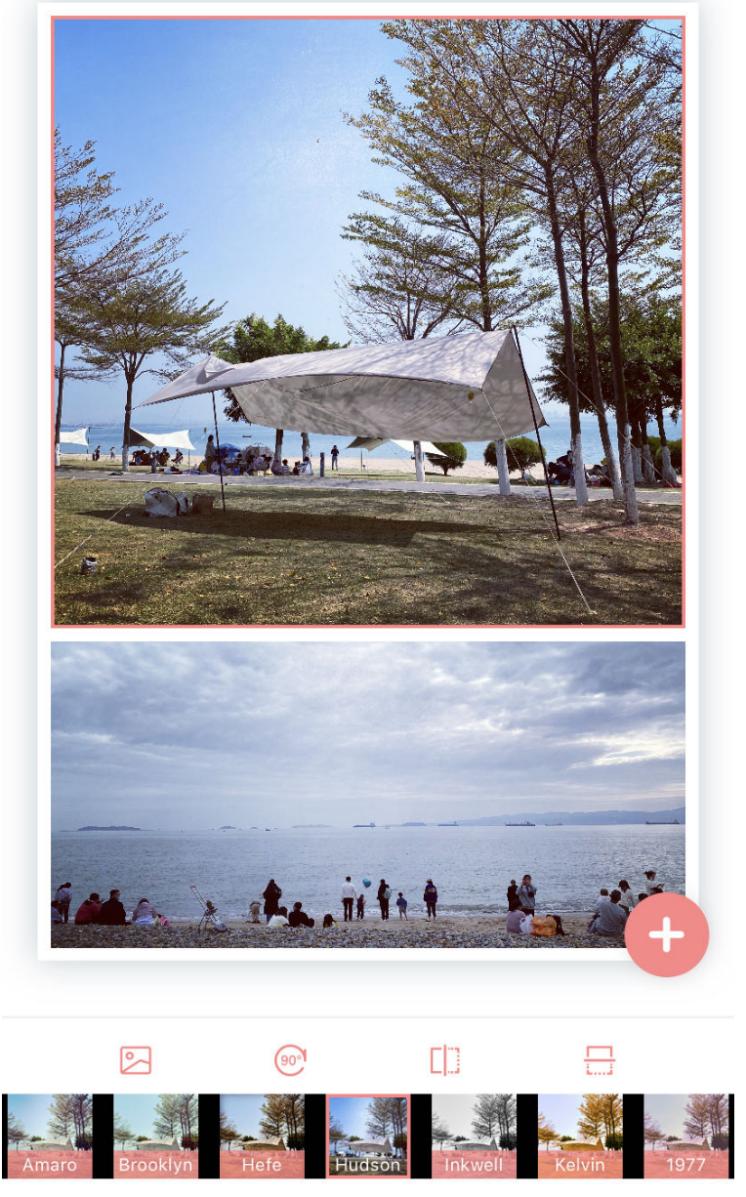Apply the Amaro filter

tap(49, 1135)
